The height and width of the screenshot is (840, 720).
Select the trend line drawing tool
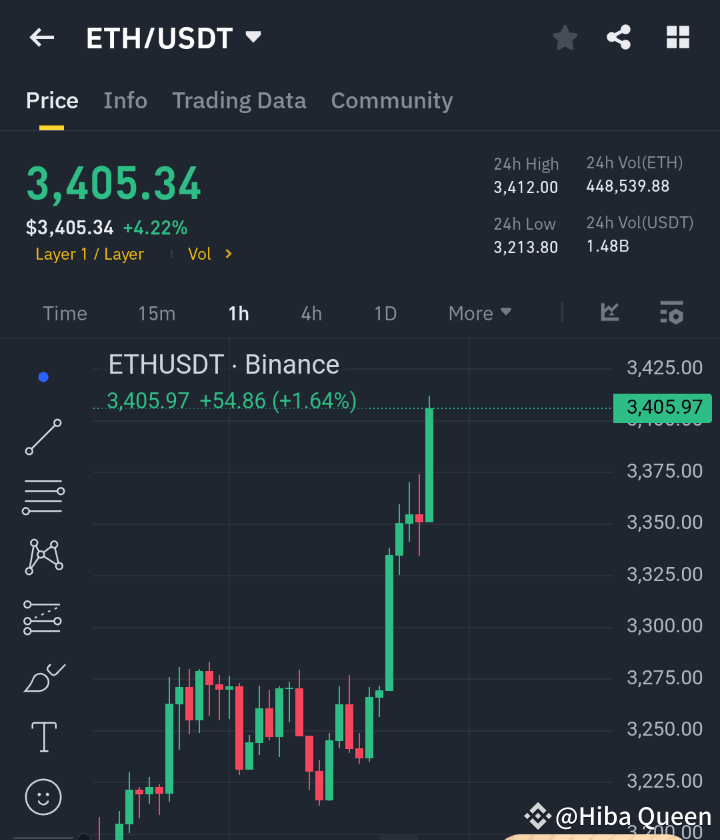(x=43, y=437)
